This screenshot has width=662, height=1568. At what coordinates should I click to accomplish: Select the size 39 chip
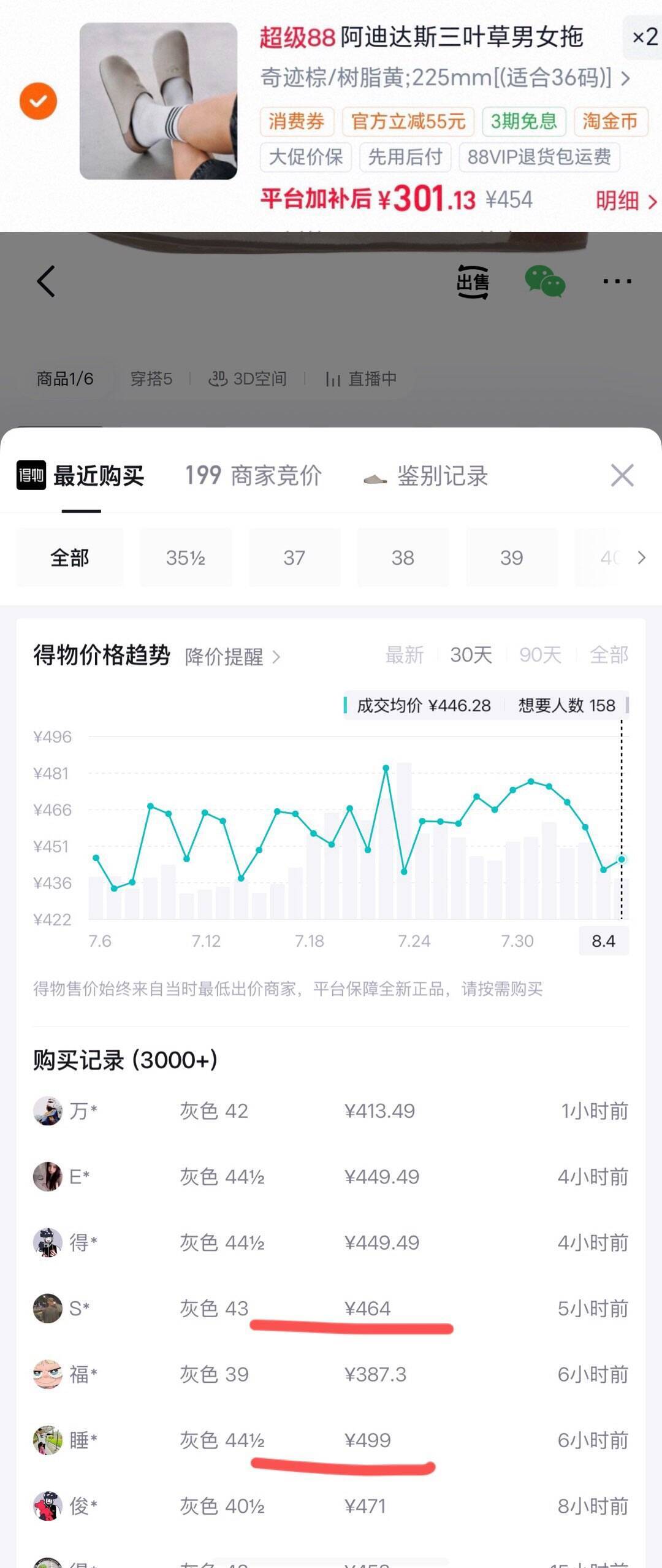512,557
